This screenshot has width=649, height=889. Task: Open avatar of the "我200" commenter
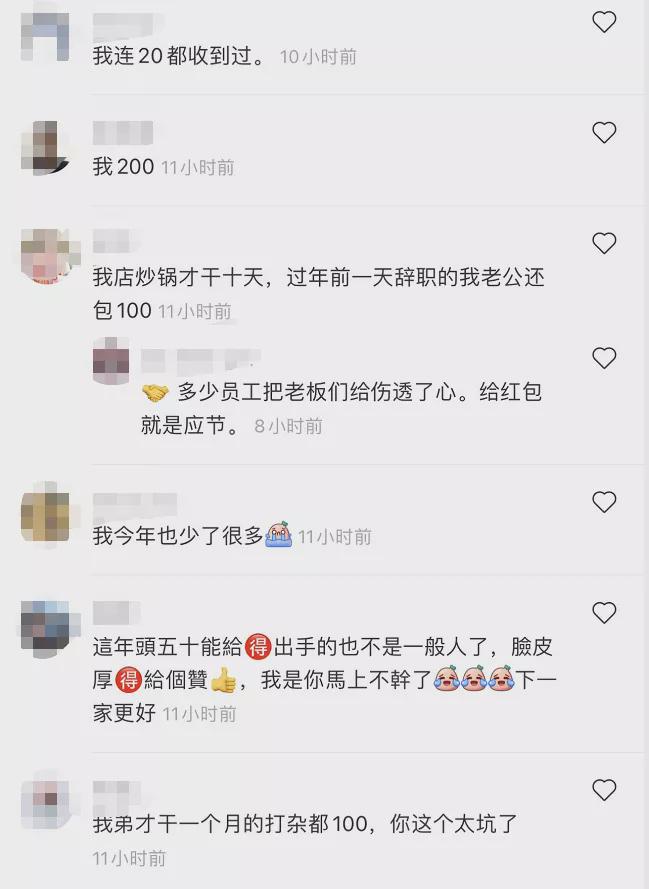[x=45, y=148]
